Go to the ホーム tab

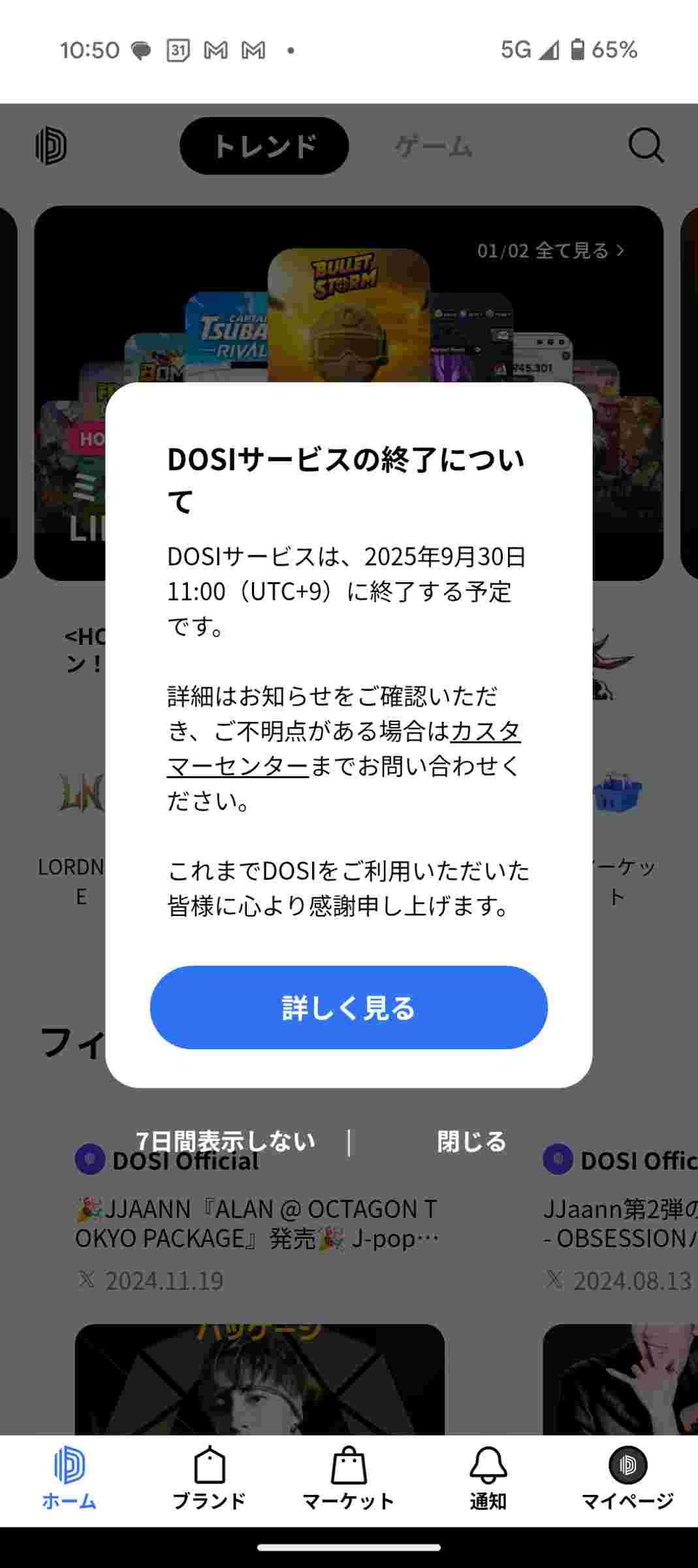[69, 1480]
